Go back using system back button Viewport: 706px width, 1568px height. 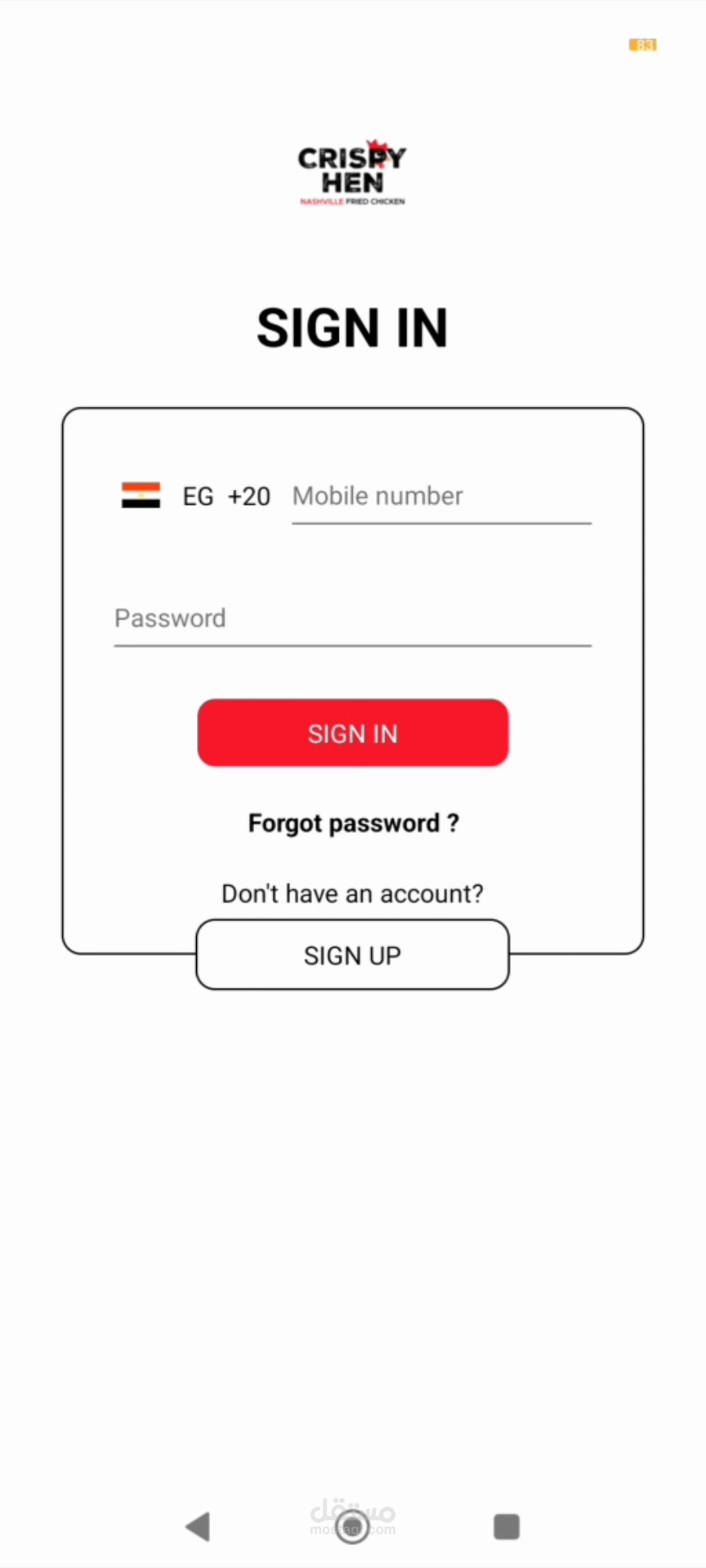coord(199,1526)
